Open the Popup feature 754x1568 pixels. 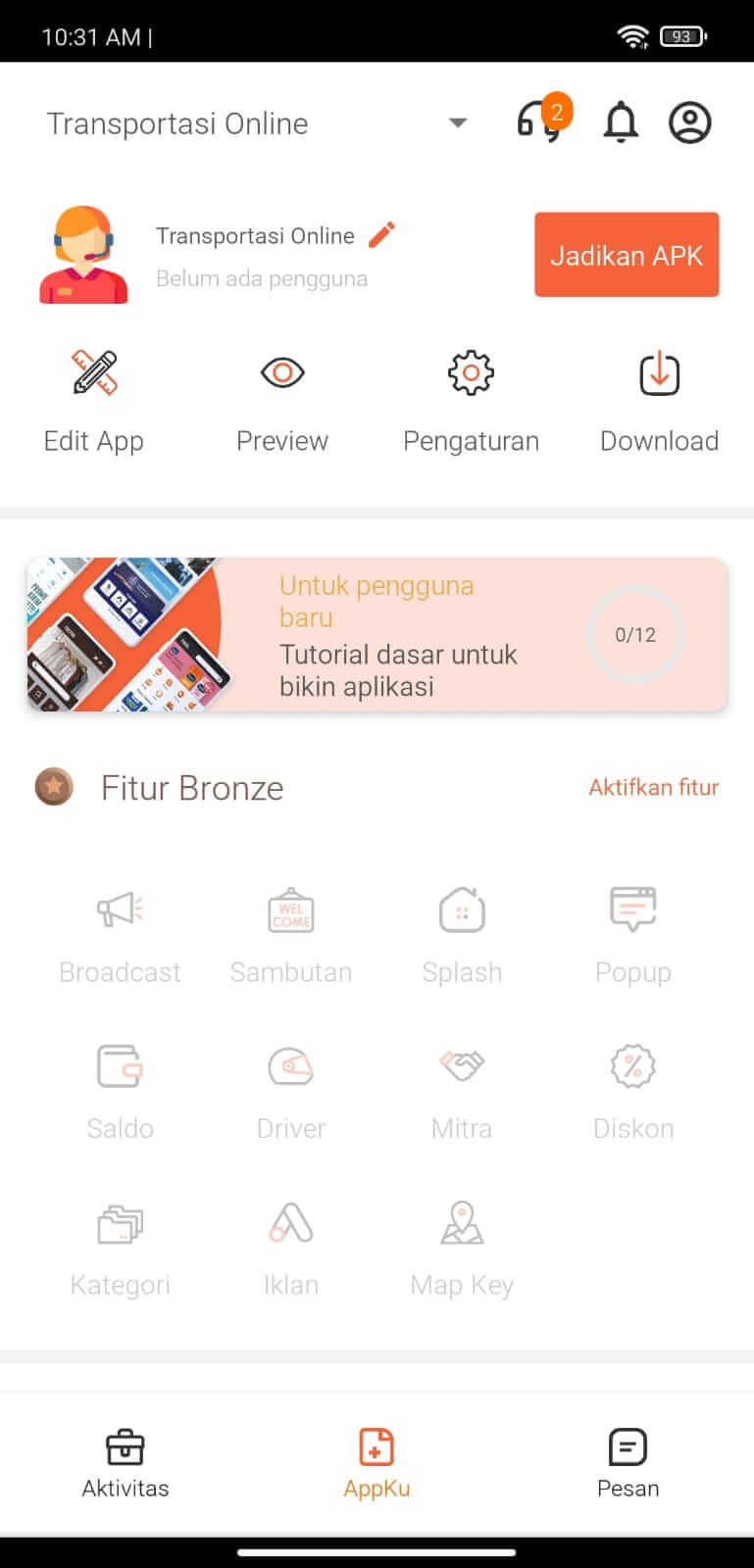click(632, 931)
